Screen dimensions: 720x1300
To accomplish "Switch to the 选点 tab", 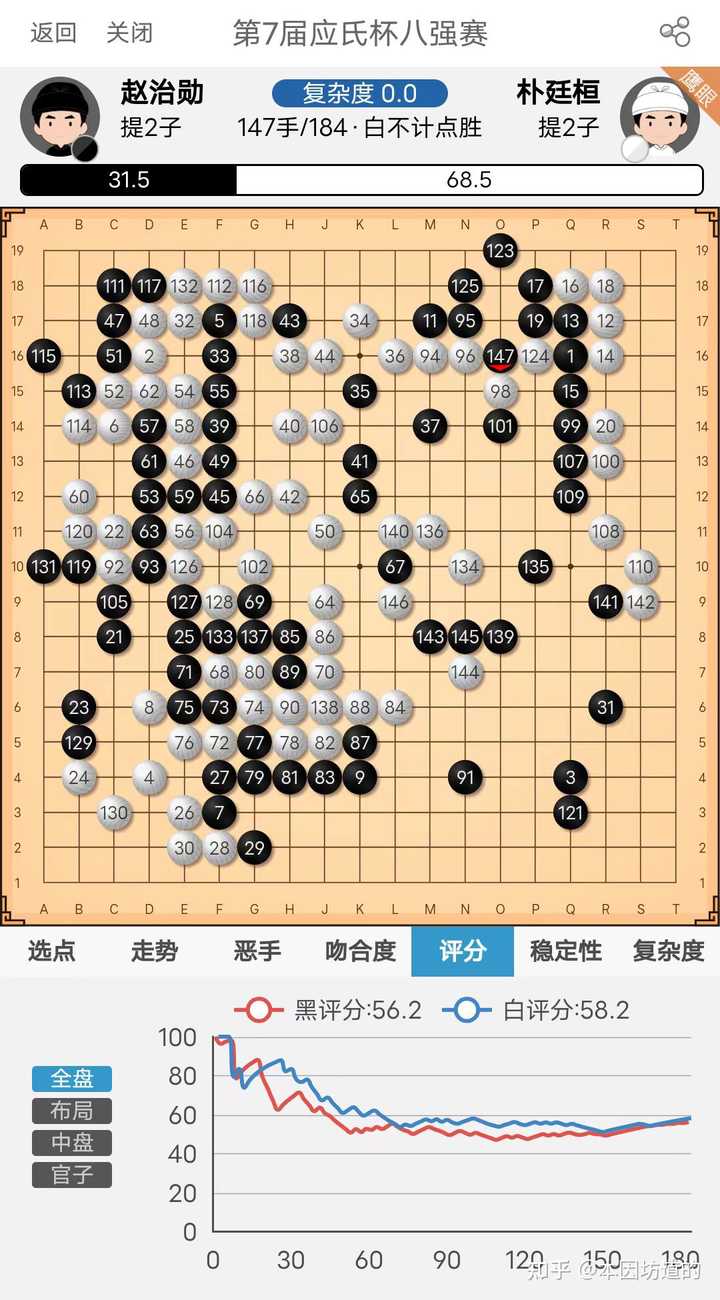I will [x=51, y=951].
